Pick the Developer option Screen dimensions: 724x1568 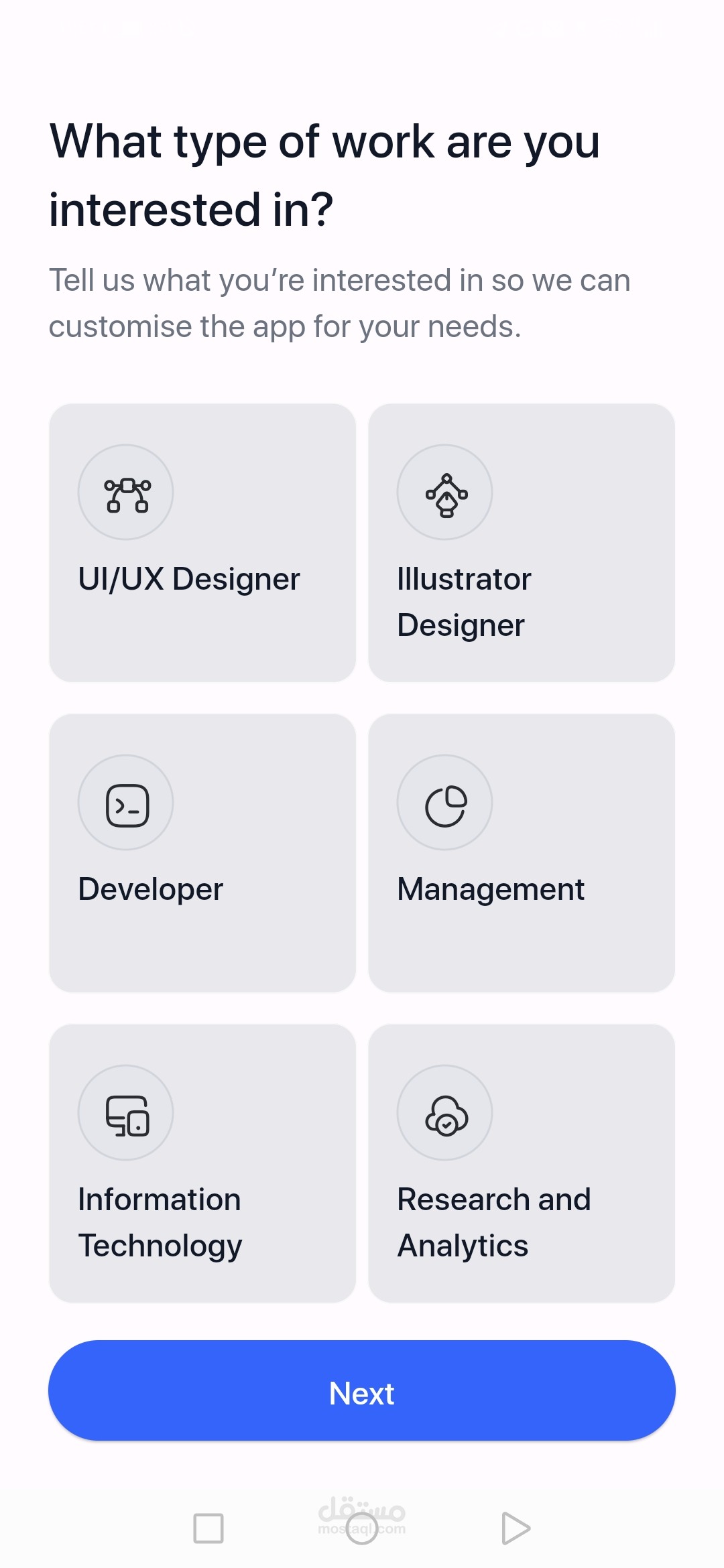[202, 852]
